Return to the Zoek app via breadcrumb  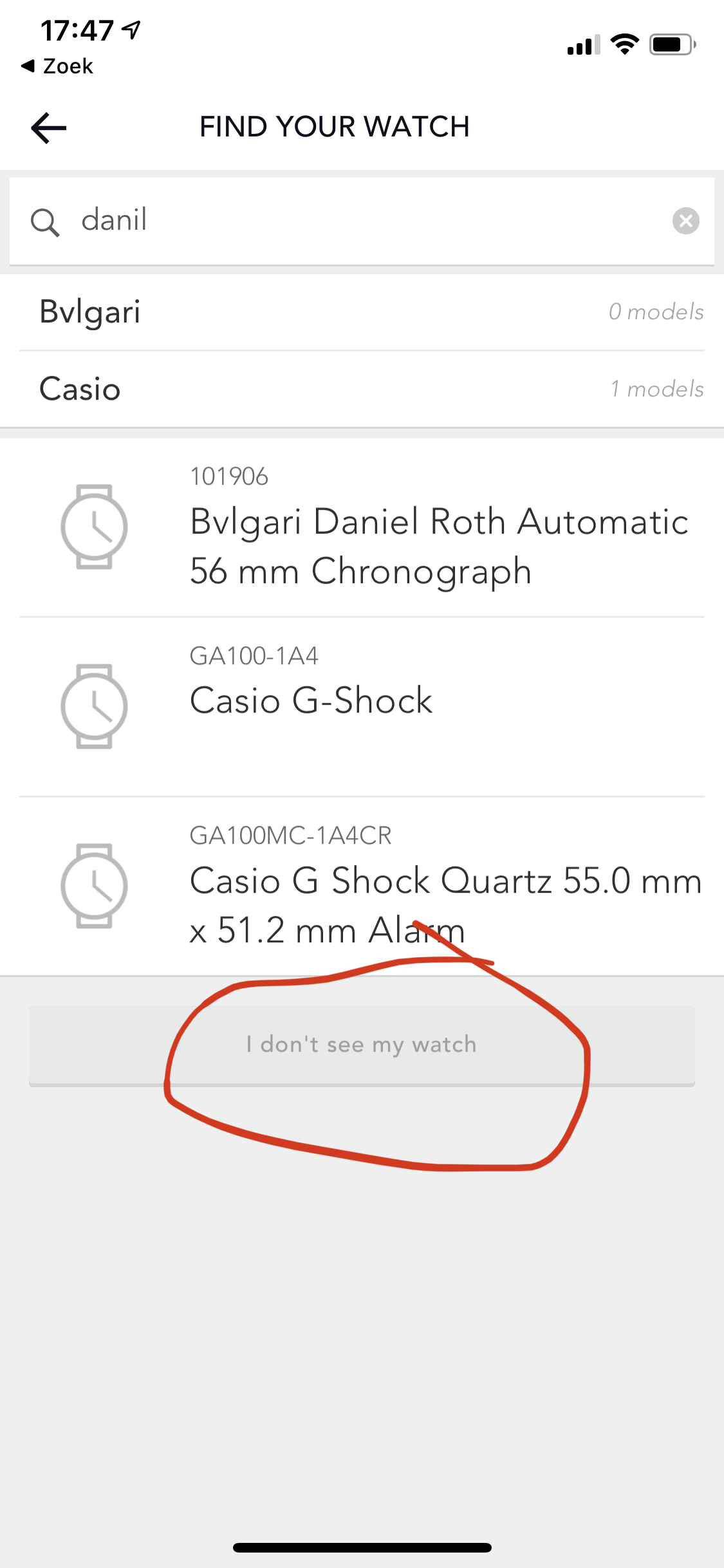pyautogui.click(x=57, y=66)
